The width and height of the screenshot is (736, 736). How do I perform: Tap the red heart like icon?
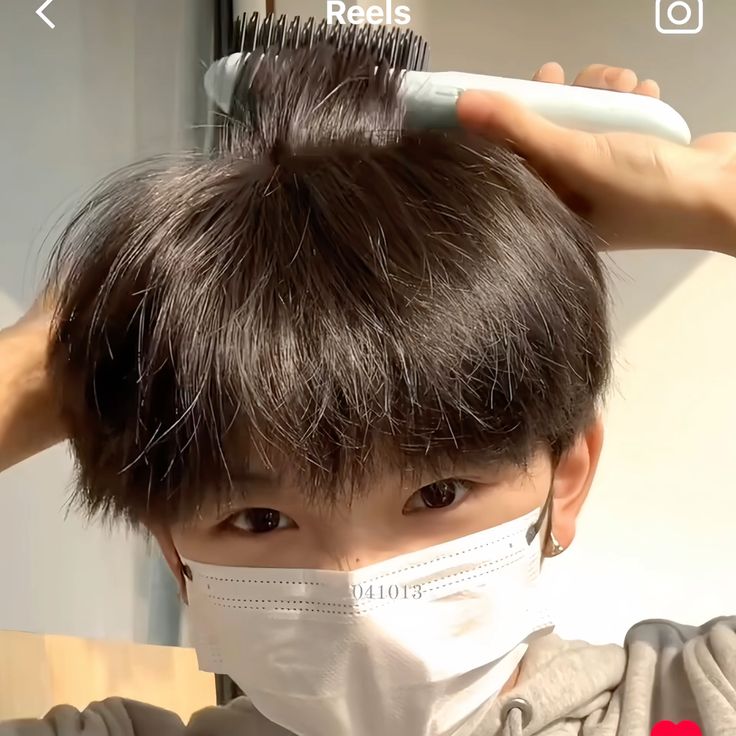click(x=676, y=728)
